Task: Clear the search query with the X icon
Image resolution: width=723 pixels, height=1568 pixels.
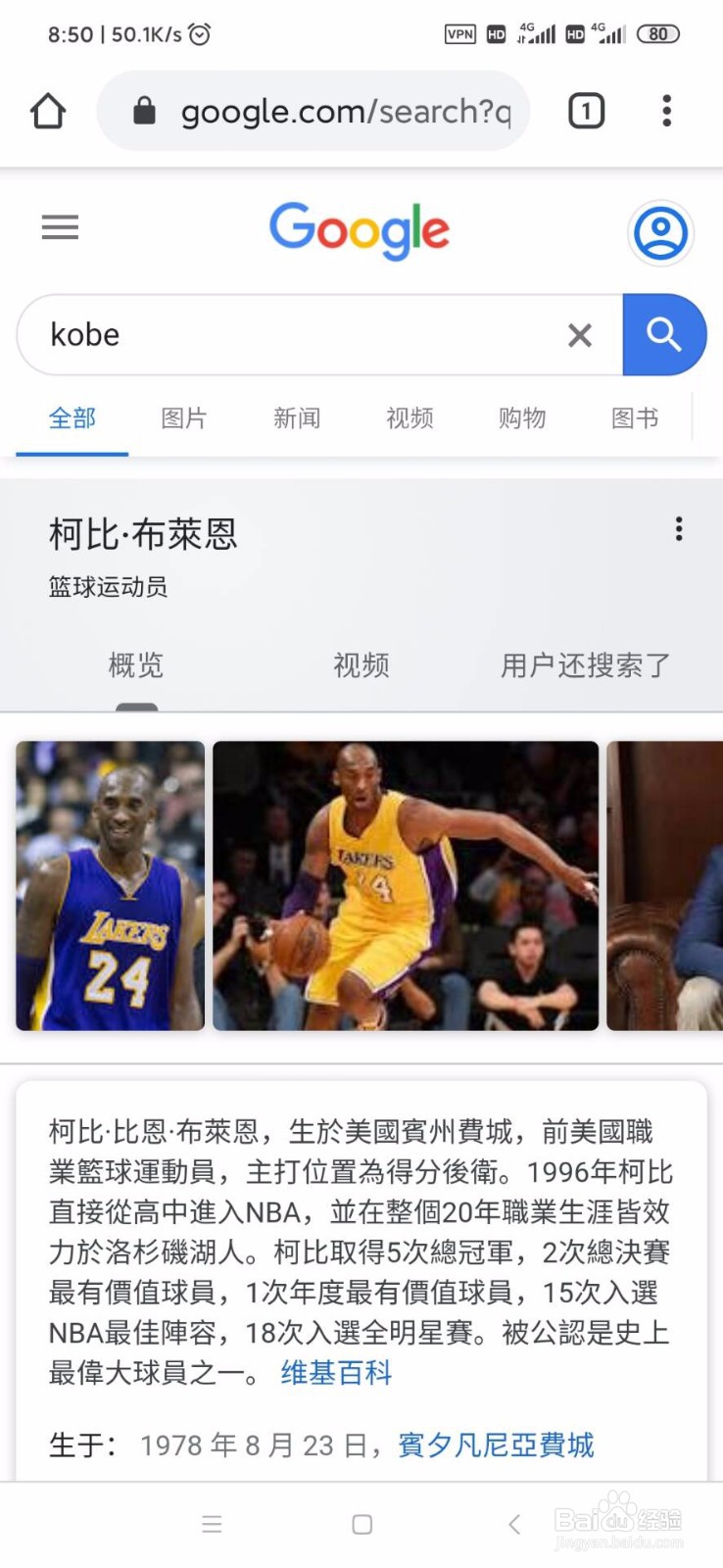Action: (x=580, y=335)
